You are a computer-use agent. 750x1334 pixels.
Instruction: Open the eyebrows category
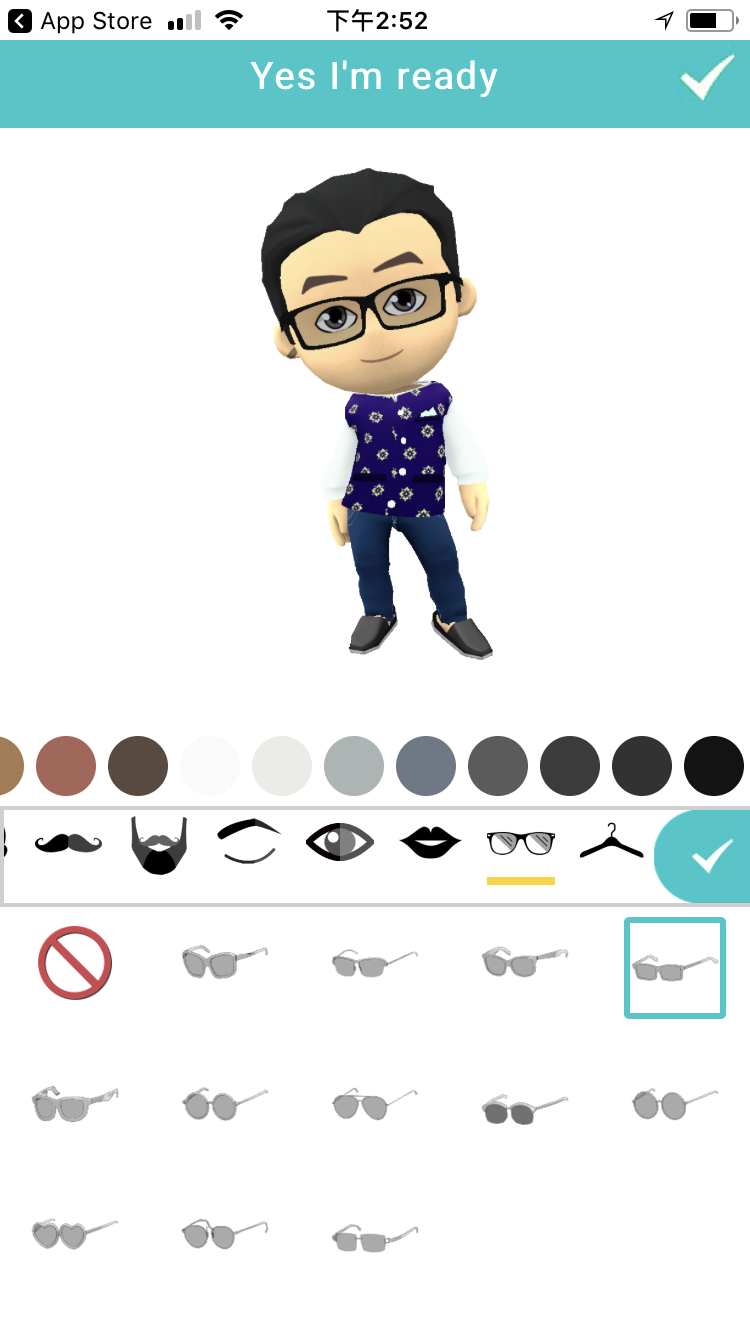click(249, 841)
